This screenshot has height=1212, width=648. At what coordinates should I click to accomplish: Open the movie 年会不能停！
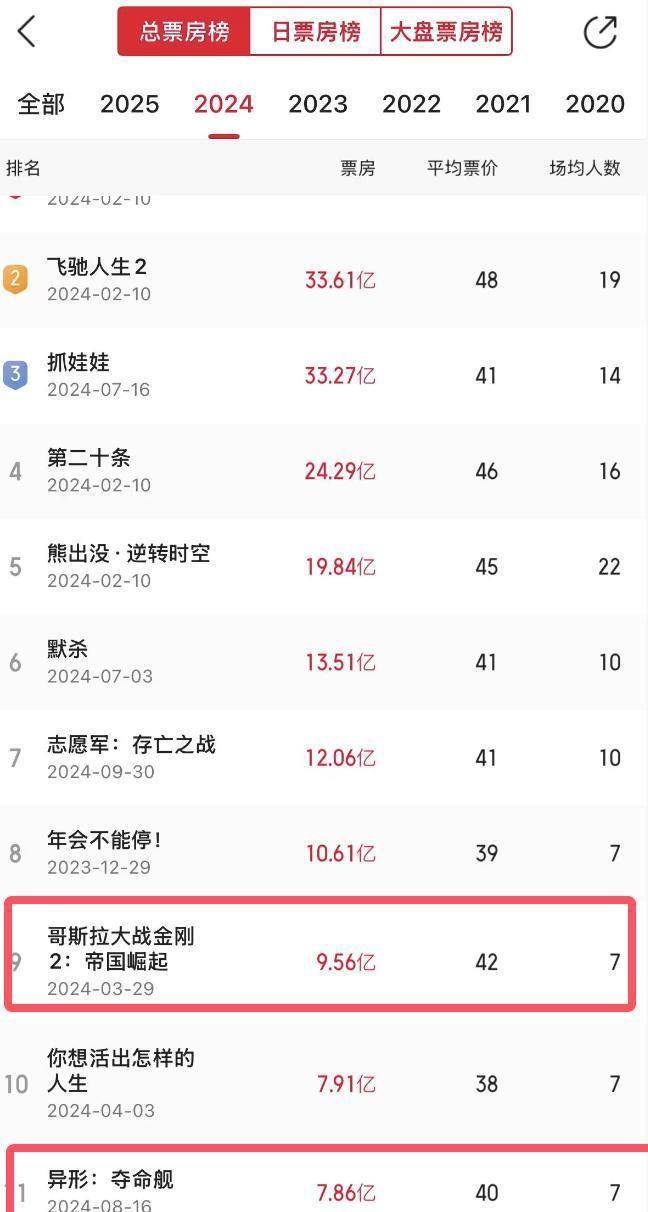point(104,841)
